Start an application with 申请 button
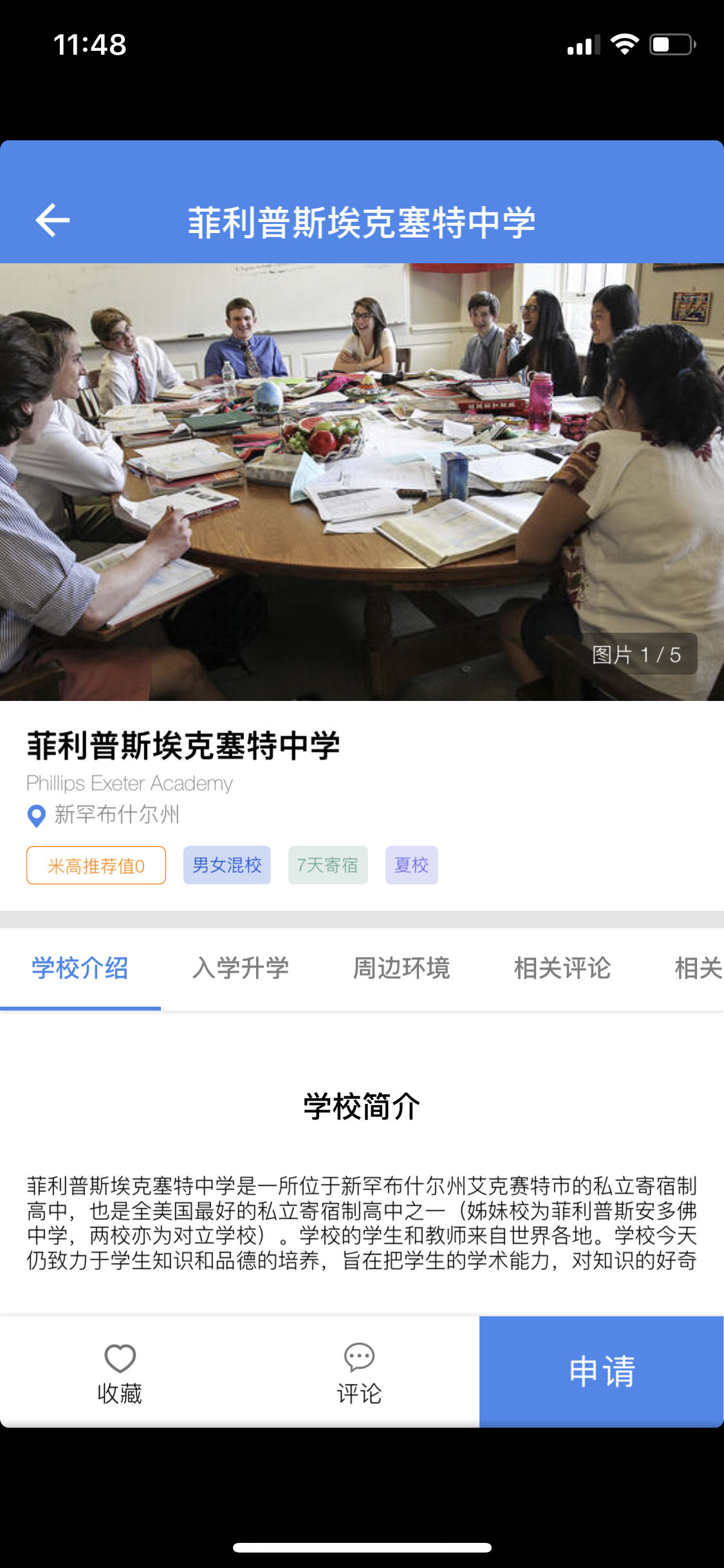This screenshot has height=1568, width=724. click(x=602, y=1372)
